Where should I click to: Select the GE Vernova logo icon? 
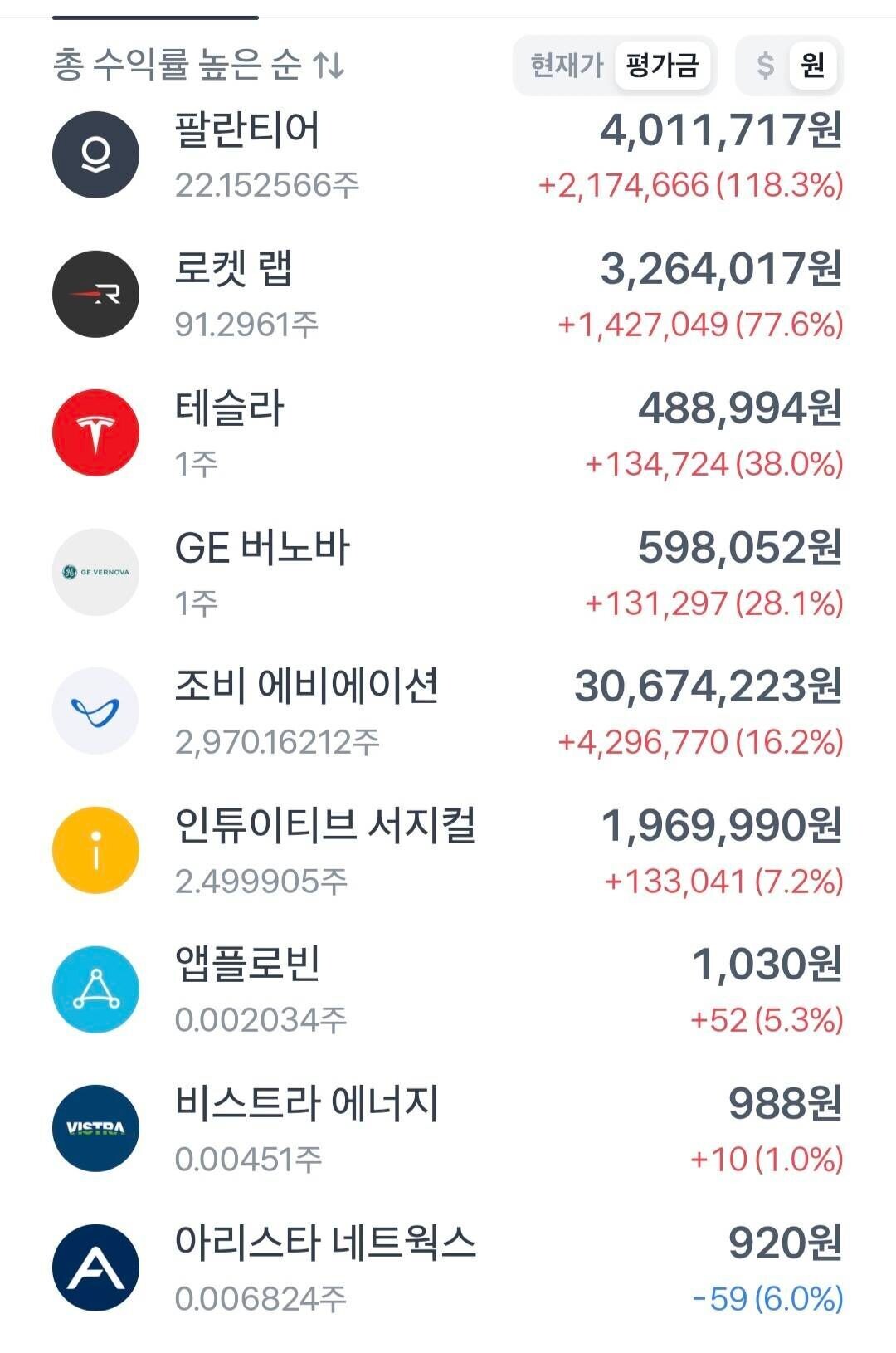pos(97,569)
